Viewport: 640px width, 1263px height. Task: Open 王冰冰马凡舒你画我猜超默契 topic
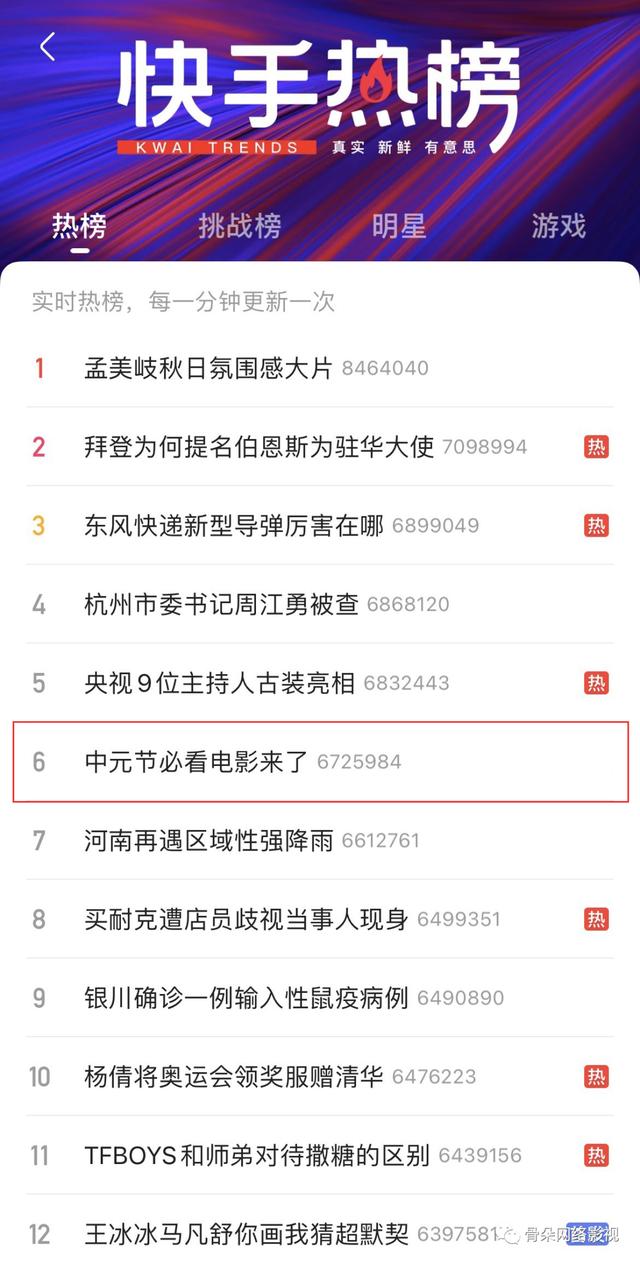(246, 1235)
